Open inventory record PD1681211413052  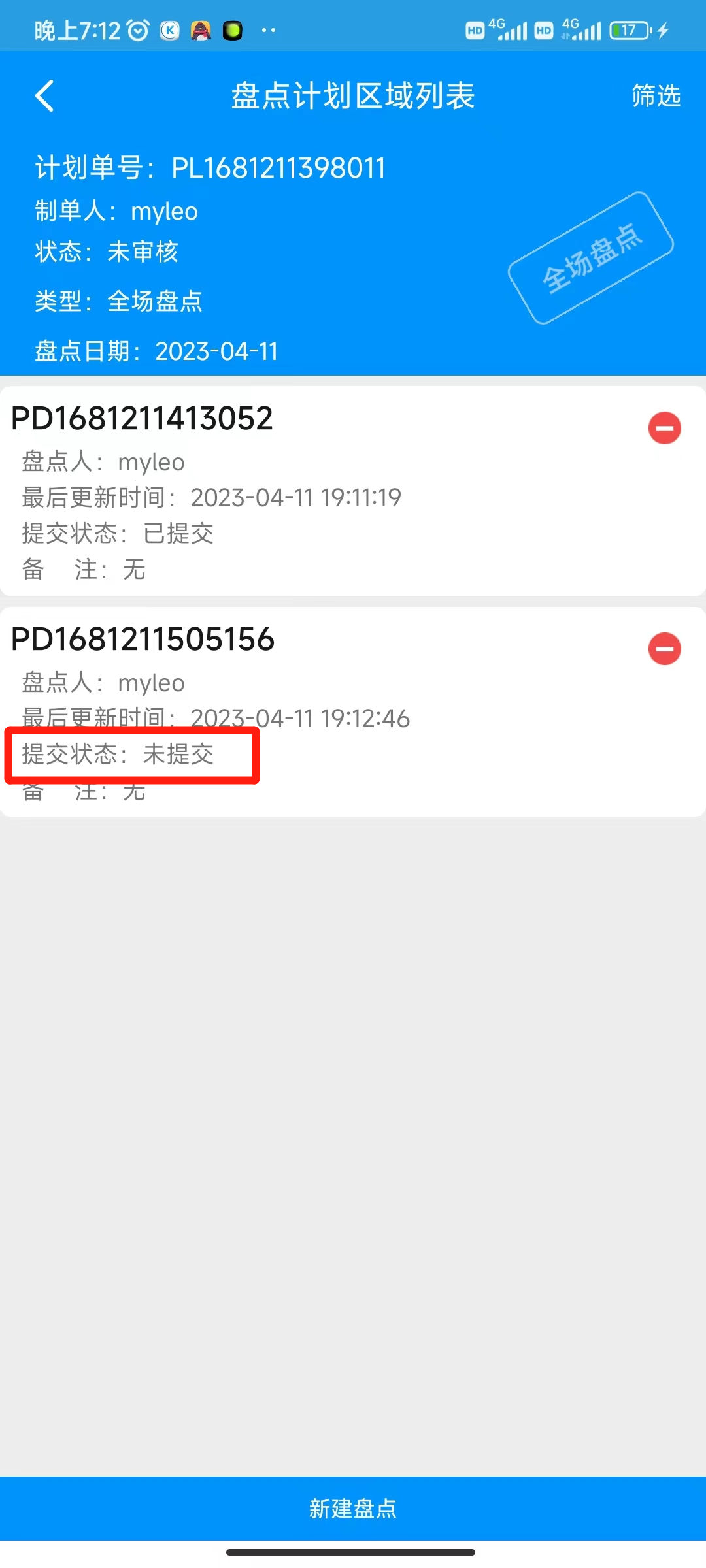pyautogui.click(x=353, y=491)
